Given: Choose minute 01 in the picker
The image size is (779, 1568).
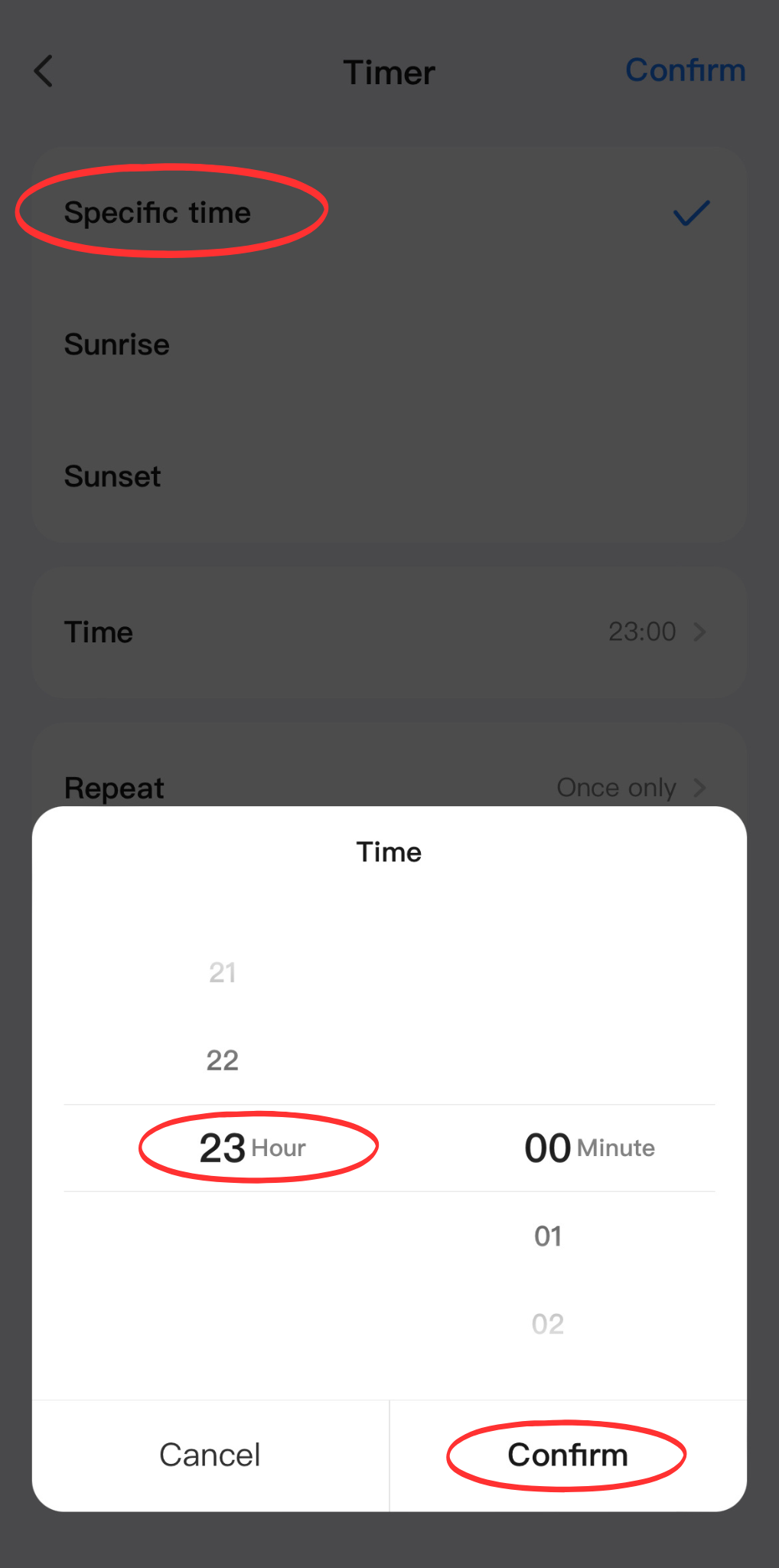Looking at the screenshot, I should (x=548, y=1236).
